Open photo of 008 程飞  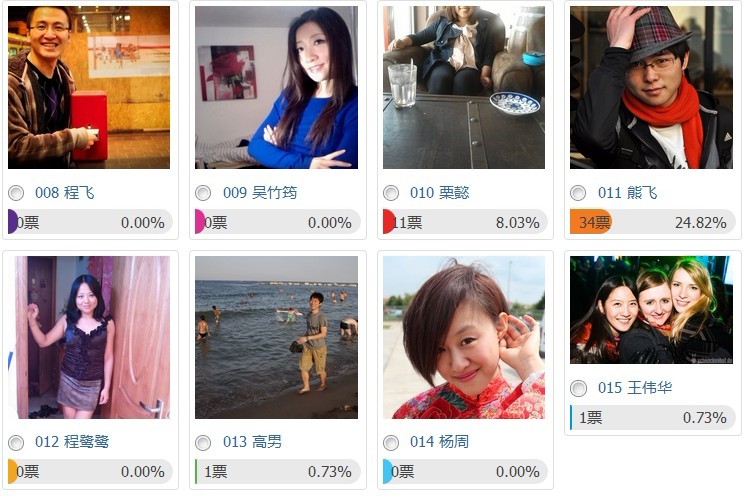pyautogui.click(x=89, y=87)
